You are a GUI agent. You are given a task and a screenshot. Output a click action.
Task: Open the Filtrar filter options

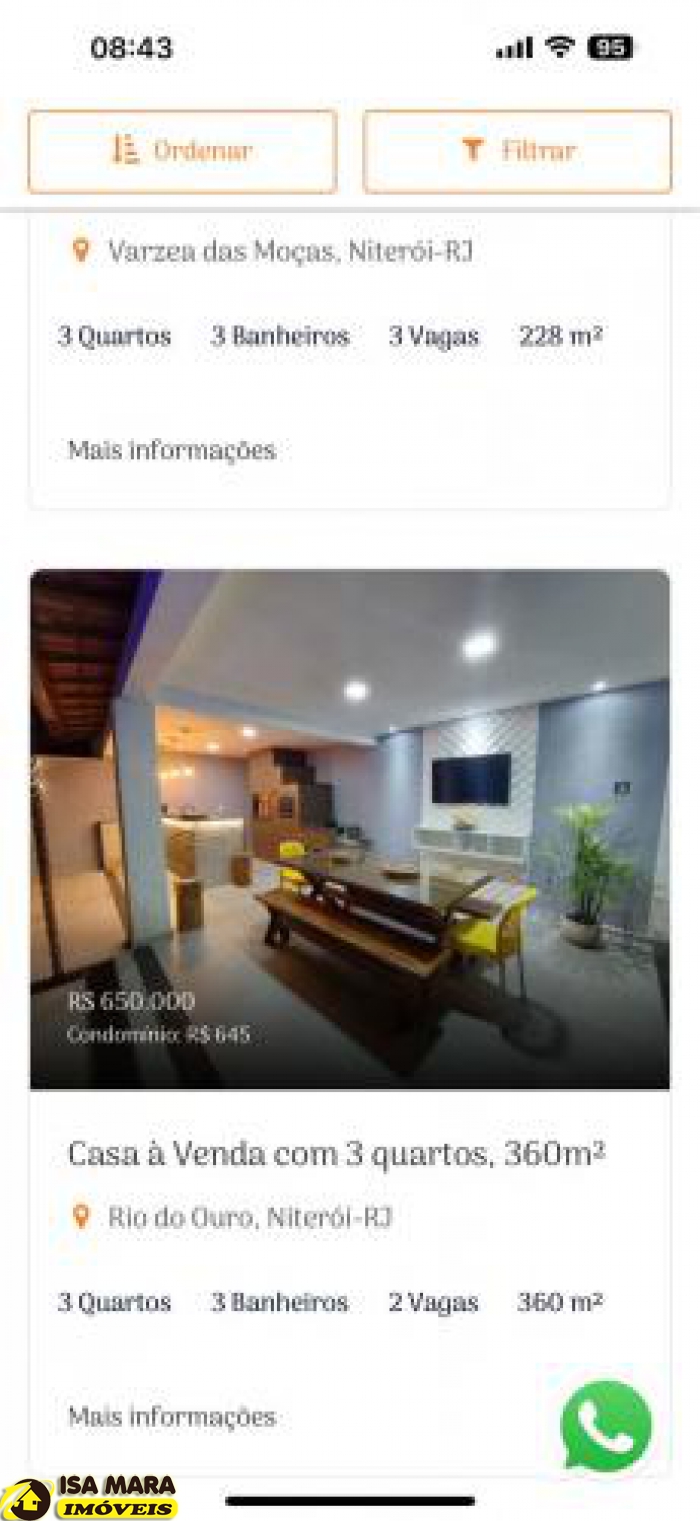[517, 151]
